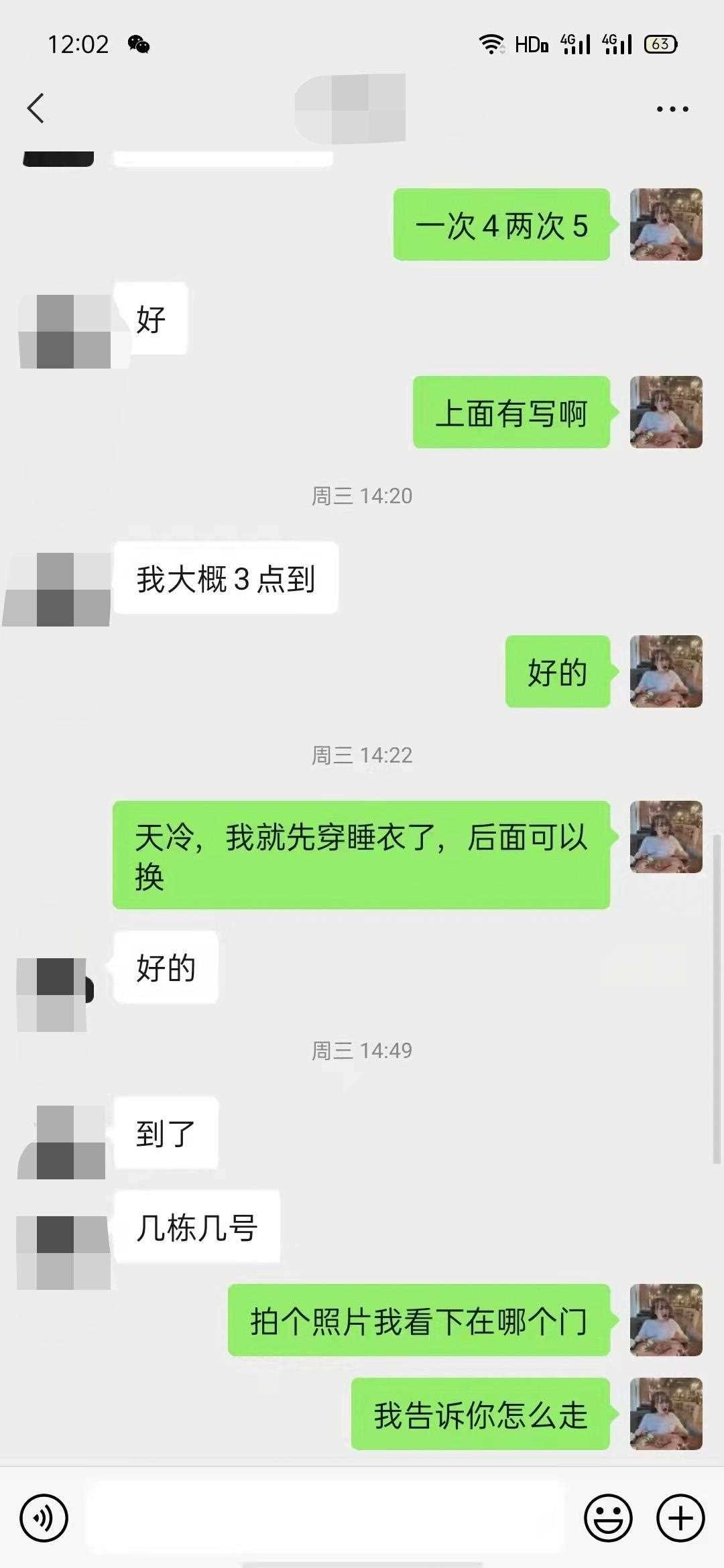
Task: Open the plus attachments menu
Action: point(680,1518)
